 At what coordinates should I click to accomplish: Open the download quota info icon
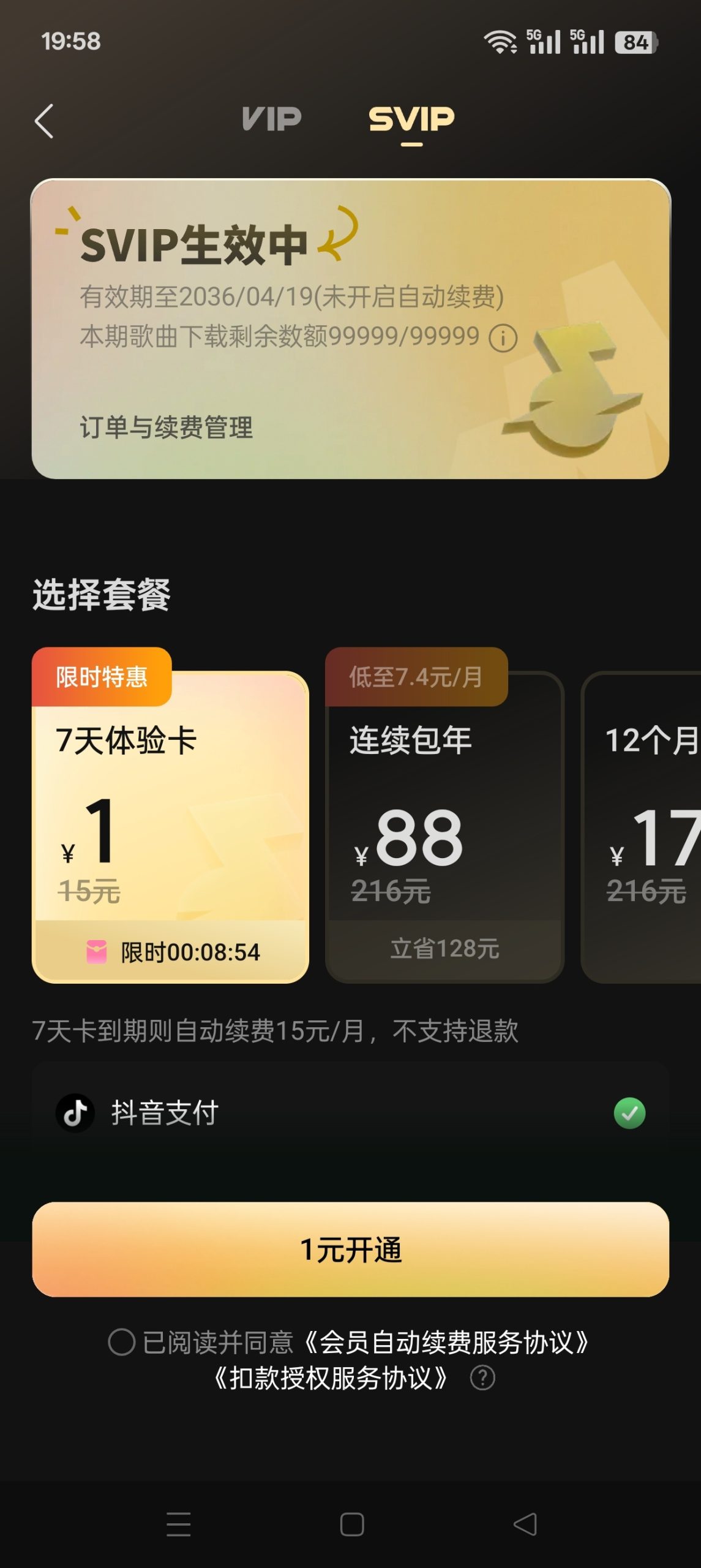point(502,339)
